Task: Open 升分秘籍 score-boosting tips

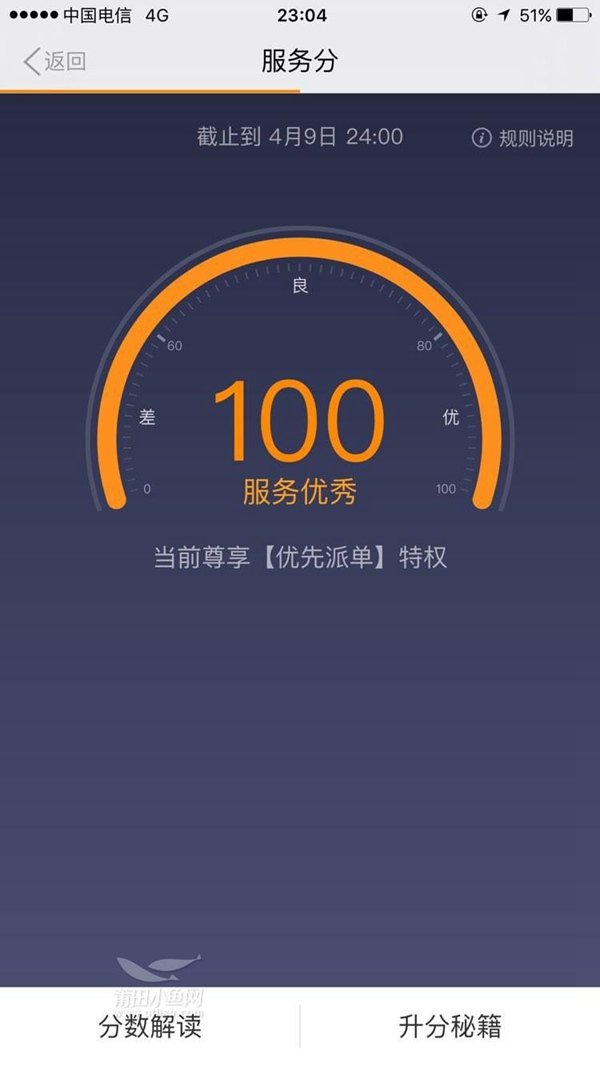Action: 450,1026
